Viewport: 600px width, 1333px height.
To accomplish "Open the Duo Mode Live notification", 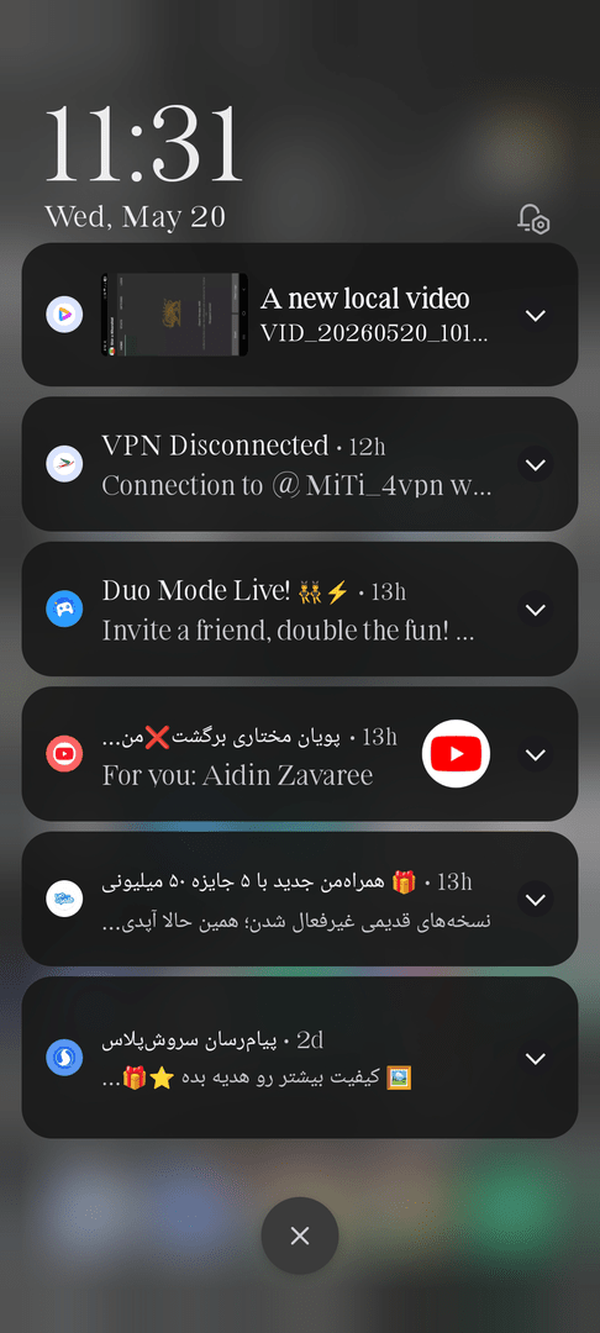I will [300, 609].
